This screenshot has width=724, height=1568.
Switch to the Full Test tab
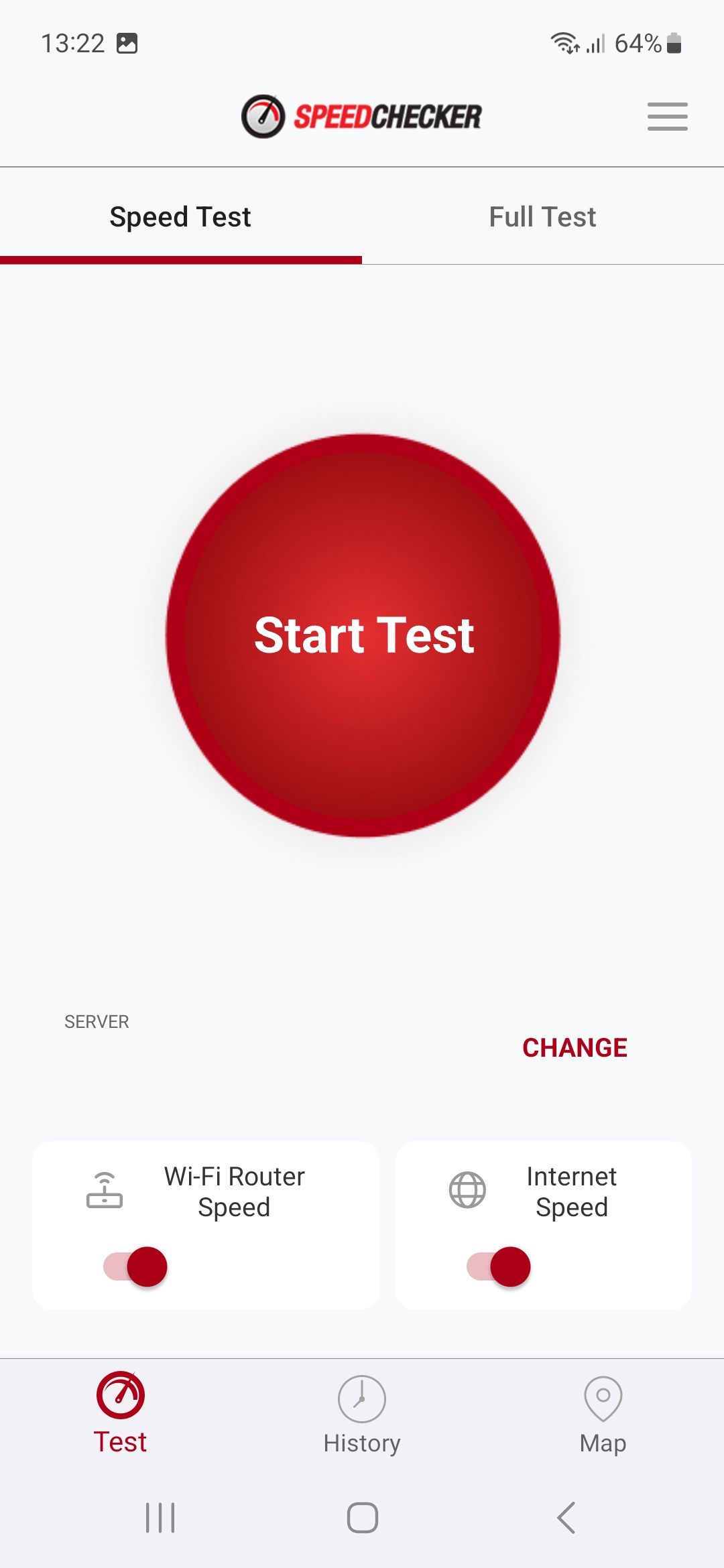[543, 216]
